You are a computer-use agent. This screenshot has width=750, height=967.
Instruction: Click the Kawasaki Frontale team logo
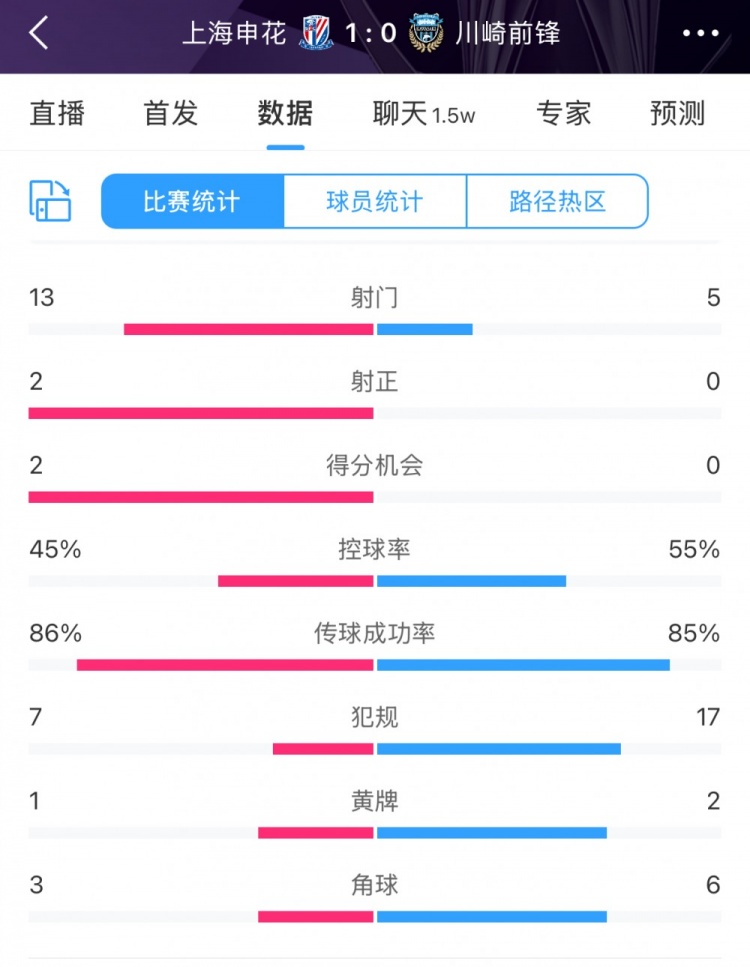pyautogui.click(x=428, y=33)
